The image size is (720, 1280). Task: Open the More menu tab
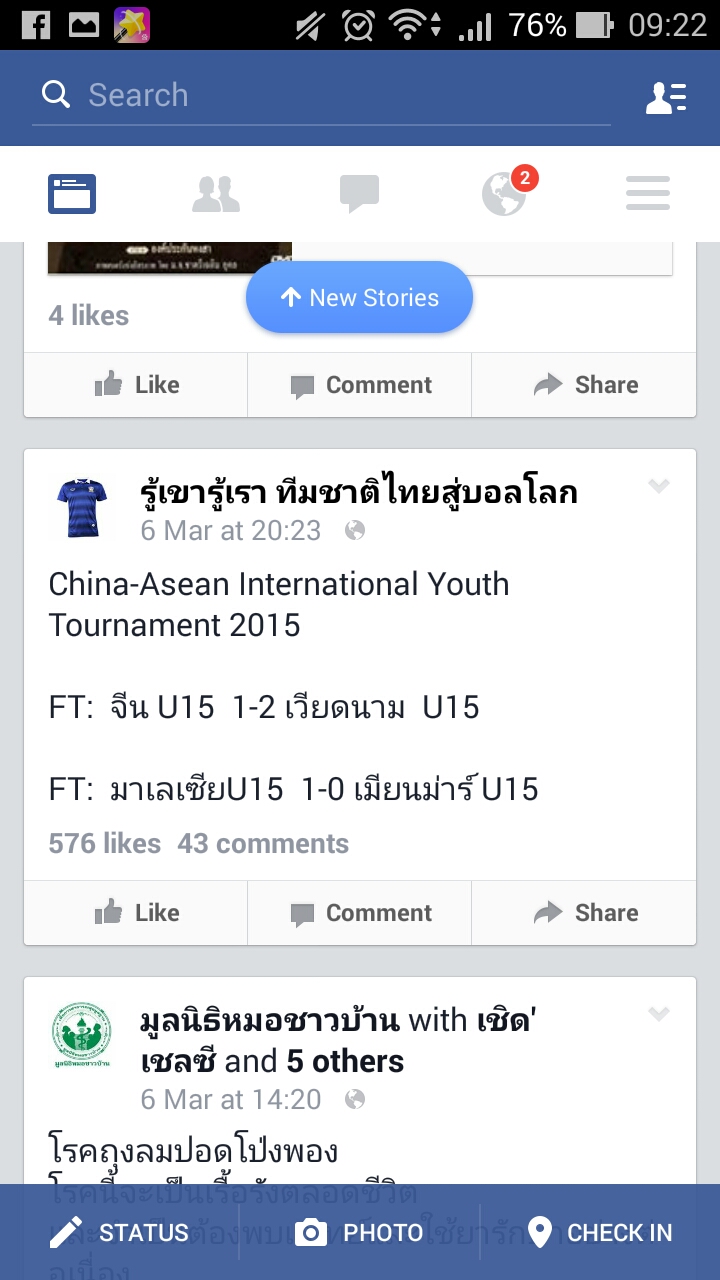(x=647, y=194)
